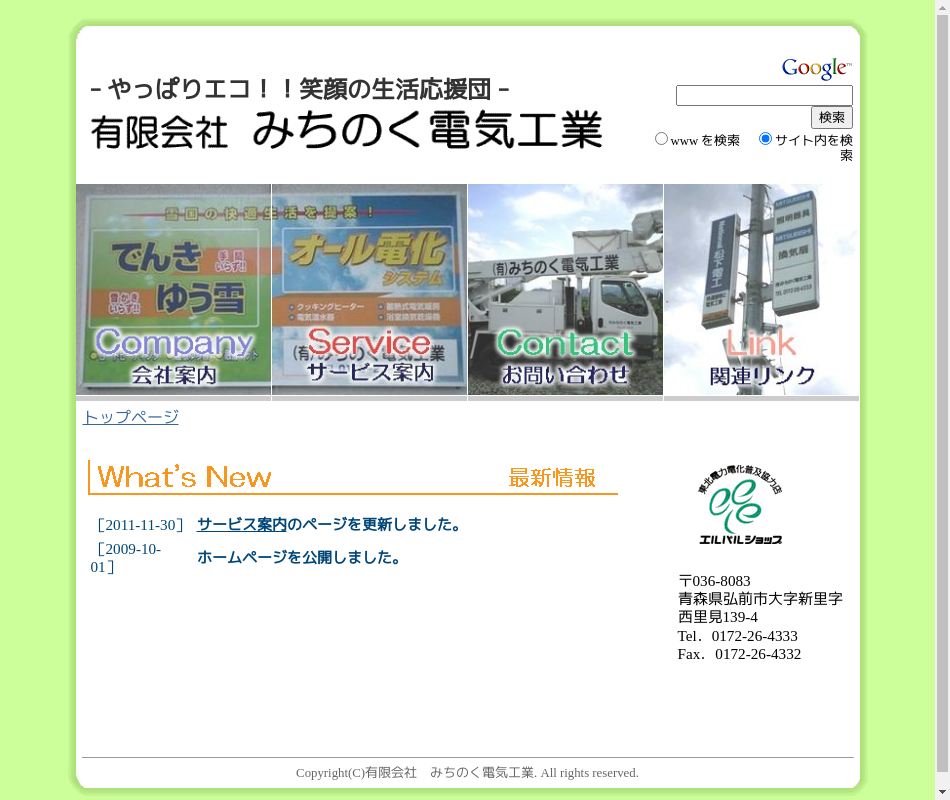Viewport: 950px width, 800px height.
Task: Open the Link 関連リンク tile
Action: pos(761,291)
